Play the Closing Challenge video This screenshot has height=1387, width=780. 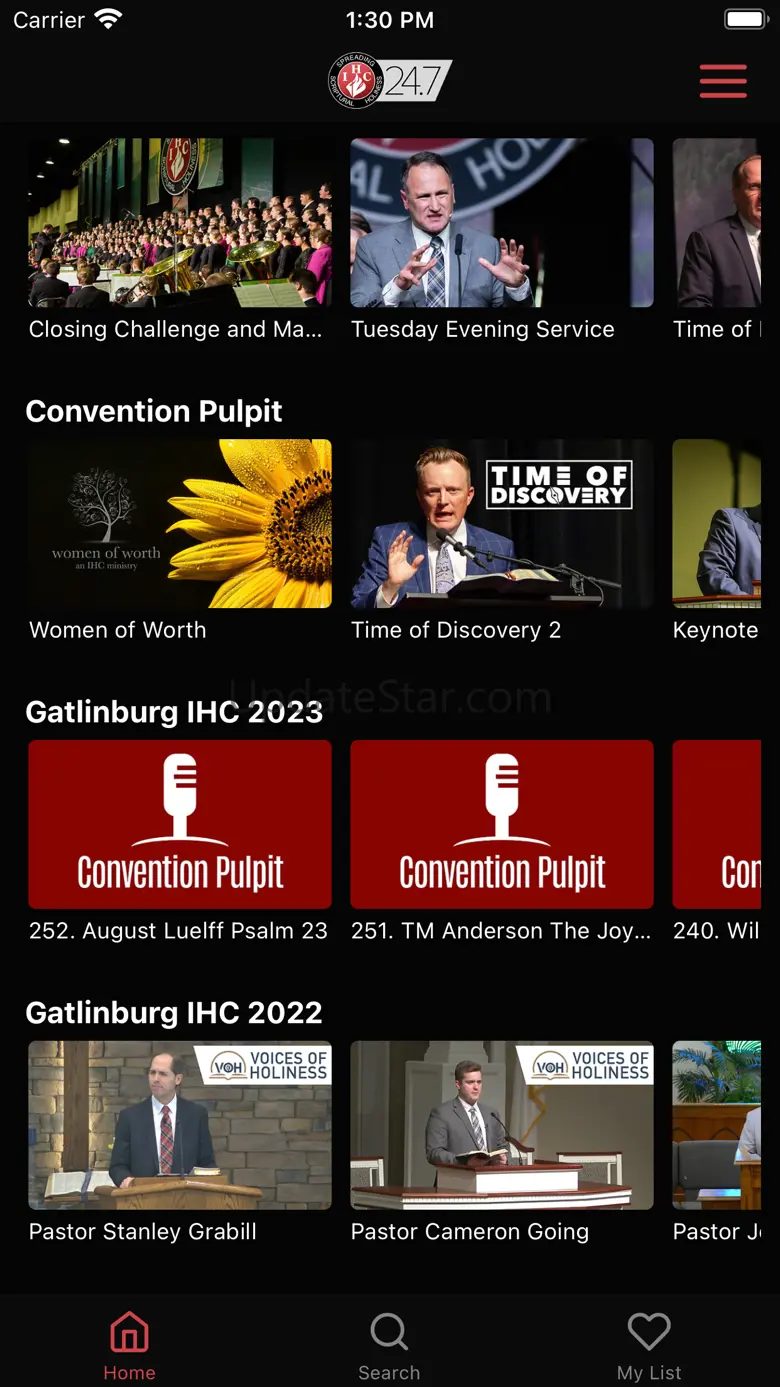pyautogui.click(x=180, y=223)
